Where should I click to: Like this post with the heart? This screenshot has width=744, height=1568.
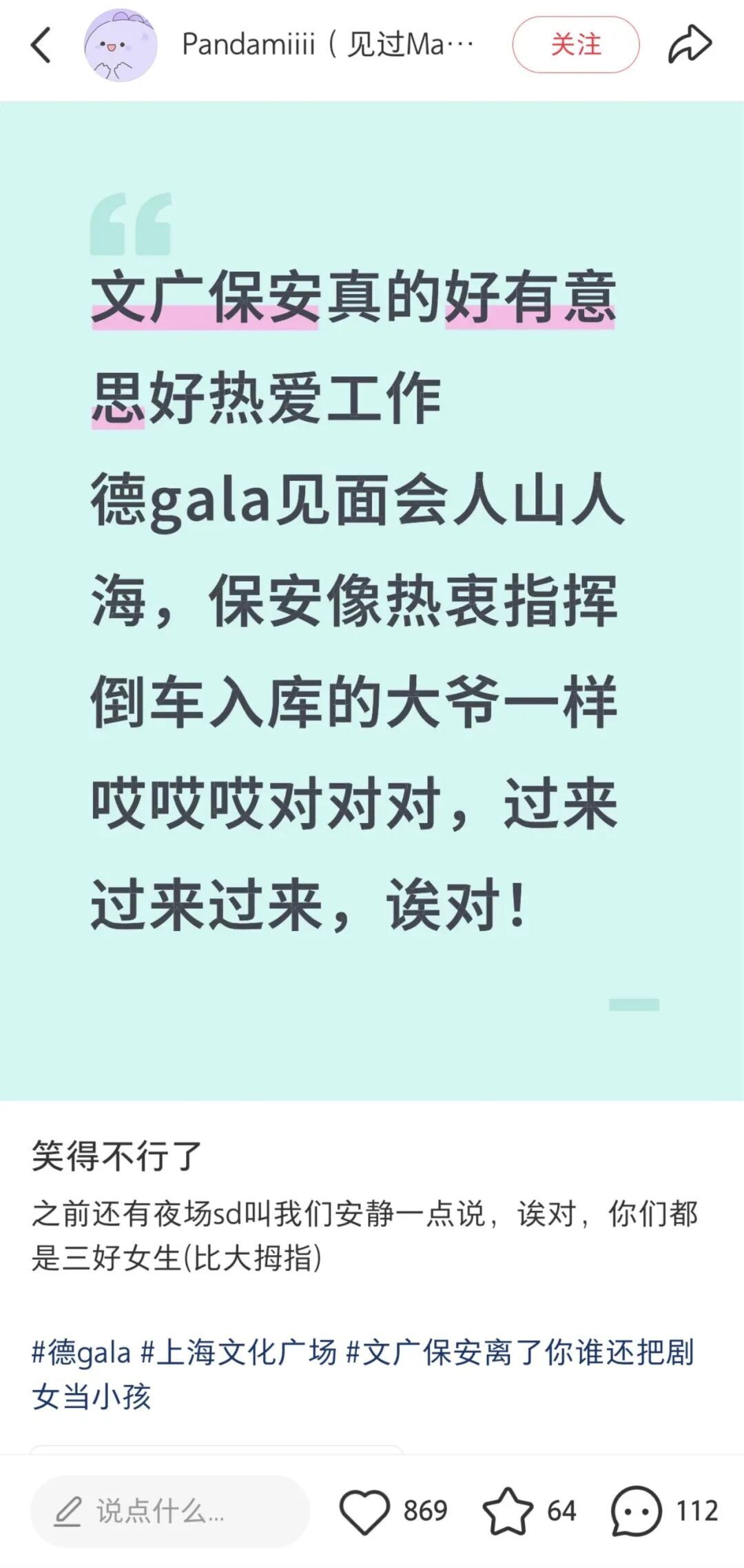tap(364, 1511)
